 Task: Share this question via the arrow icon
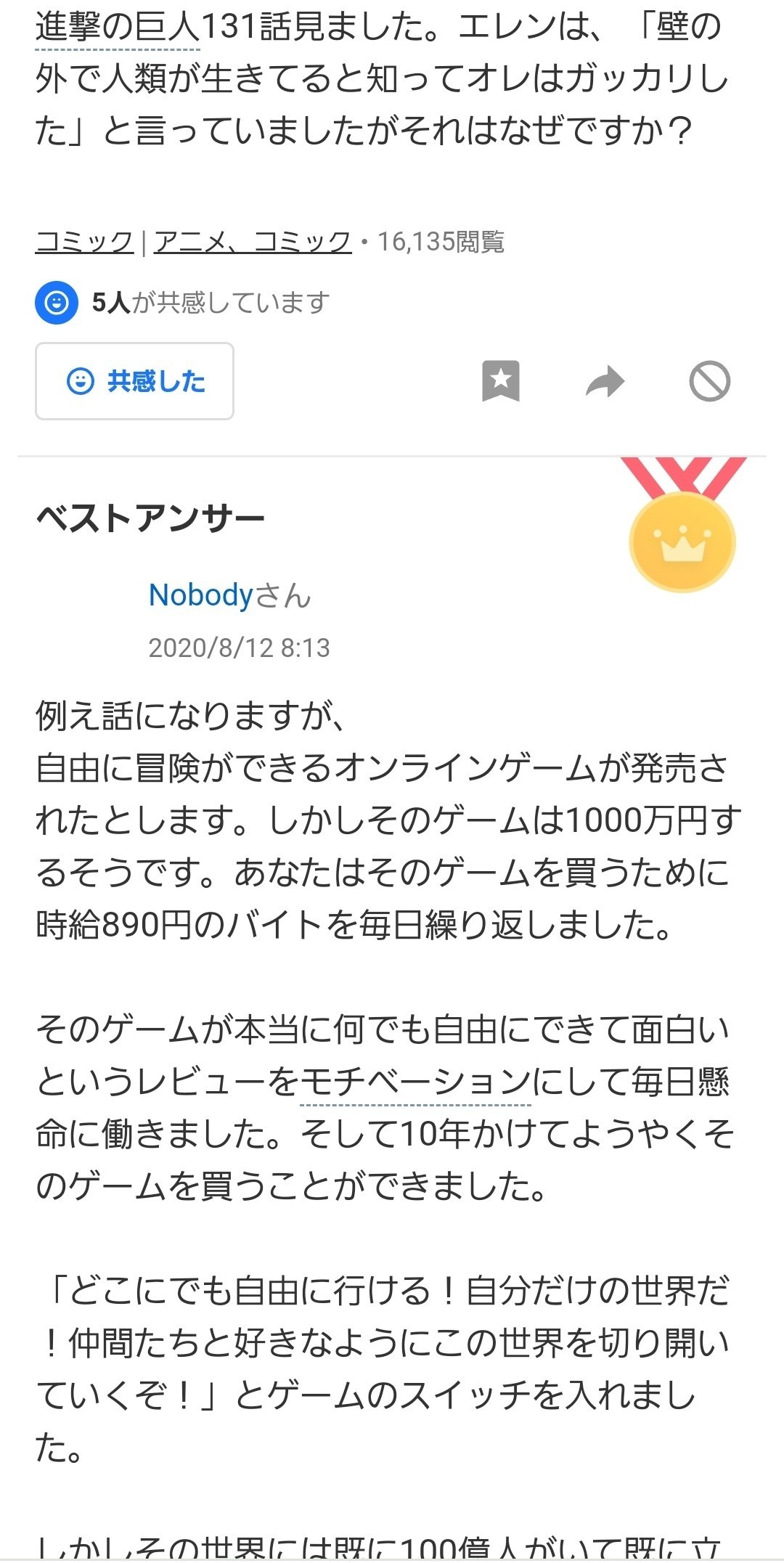[605, 381]
